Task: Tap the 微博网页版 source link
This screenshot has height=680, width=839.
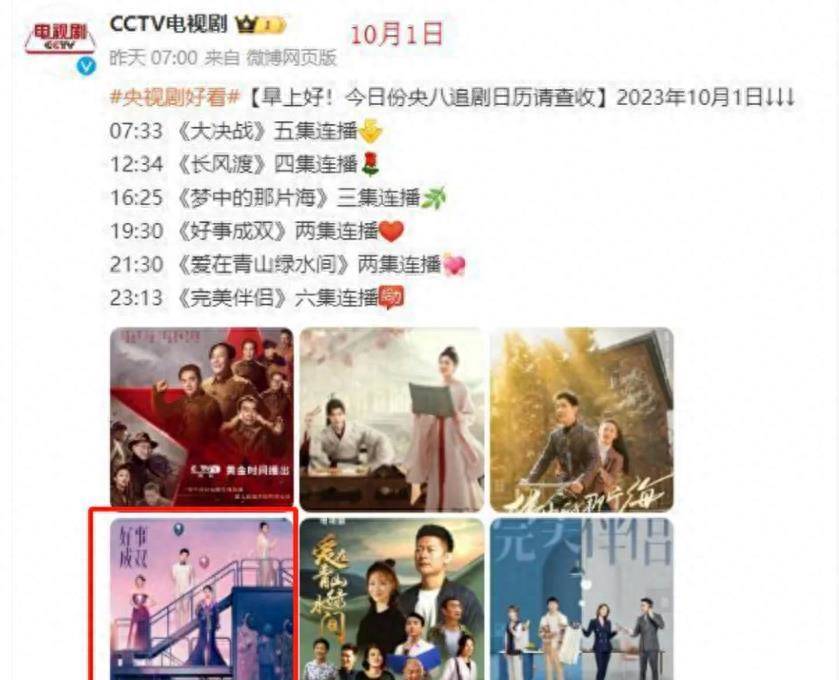Action: click(301, 58)
